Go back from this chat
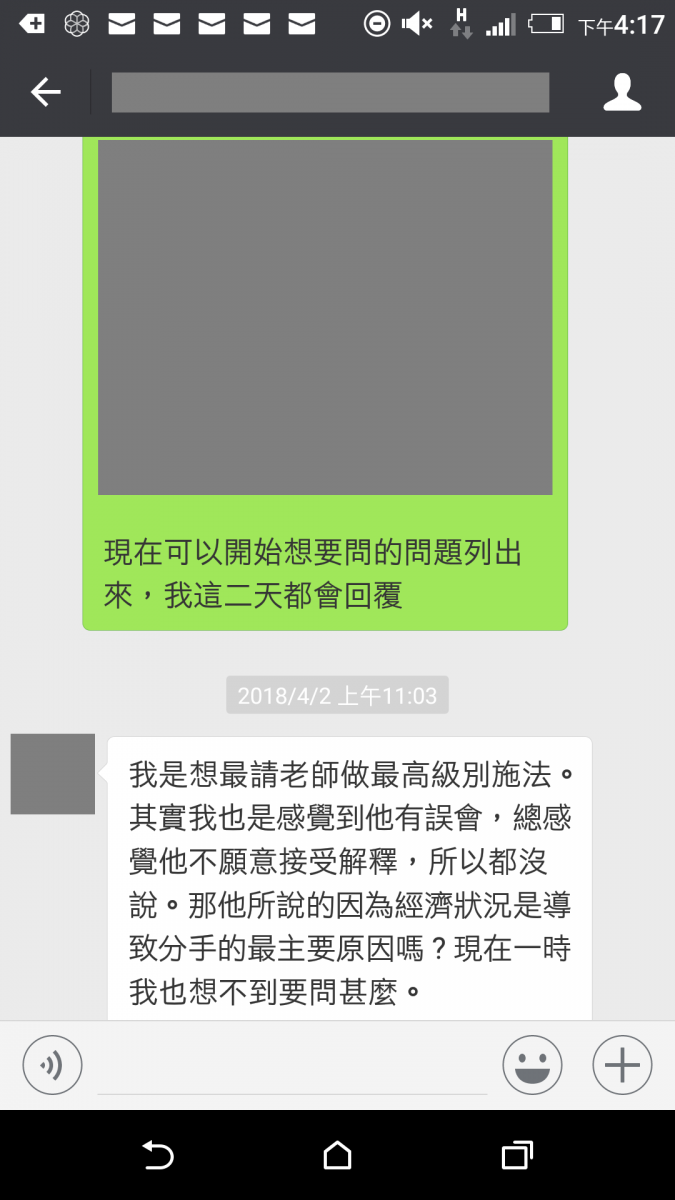 [46, 93]
